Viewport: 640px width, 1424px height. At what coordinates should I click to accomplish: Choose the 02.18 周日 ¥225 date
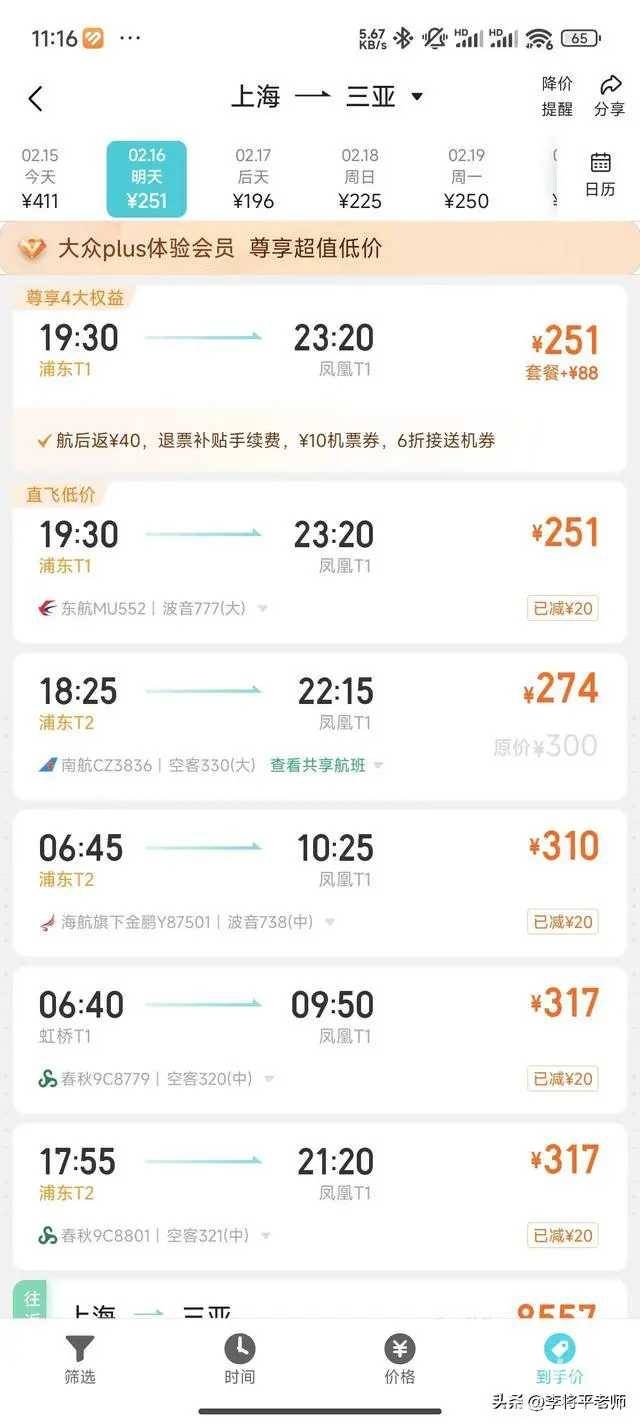coord(360,178)
